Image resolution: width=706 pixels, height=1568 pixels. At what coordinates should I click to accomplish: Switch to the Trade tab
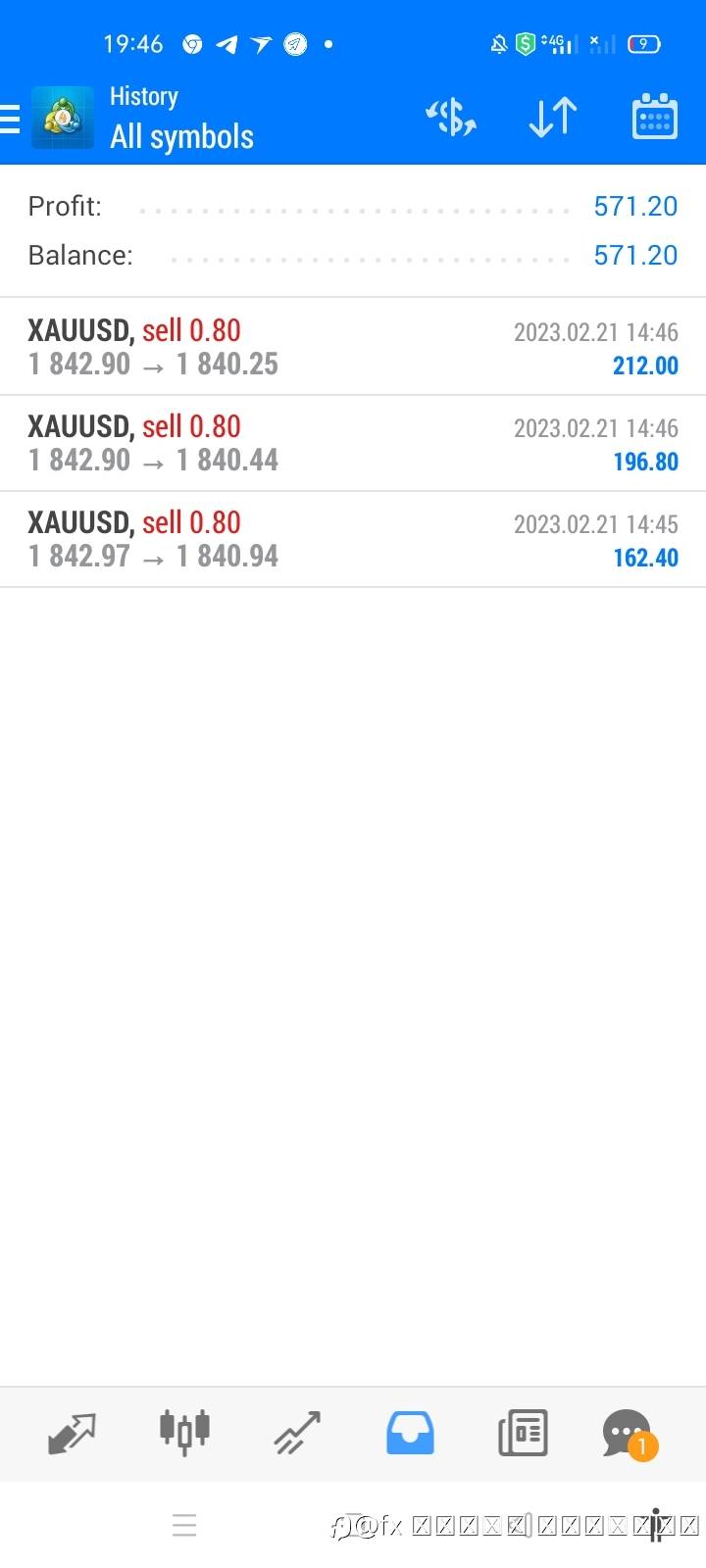pyautogui.click(x=297, y=1434)
